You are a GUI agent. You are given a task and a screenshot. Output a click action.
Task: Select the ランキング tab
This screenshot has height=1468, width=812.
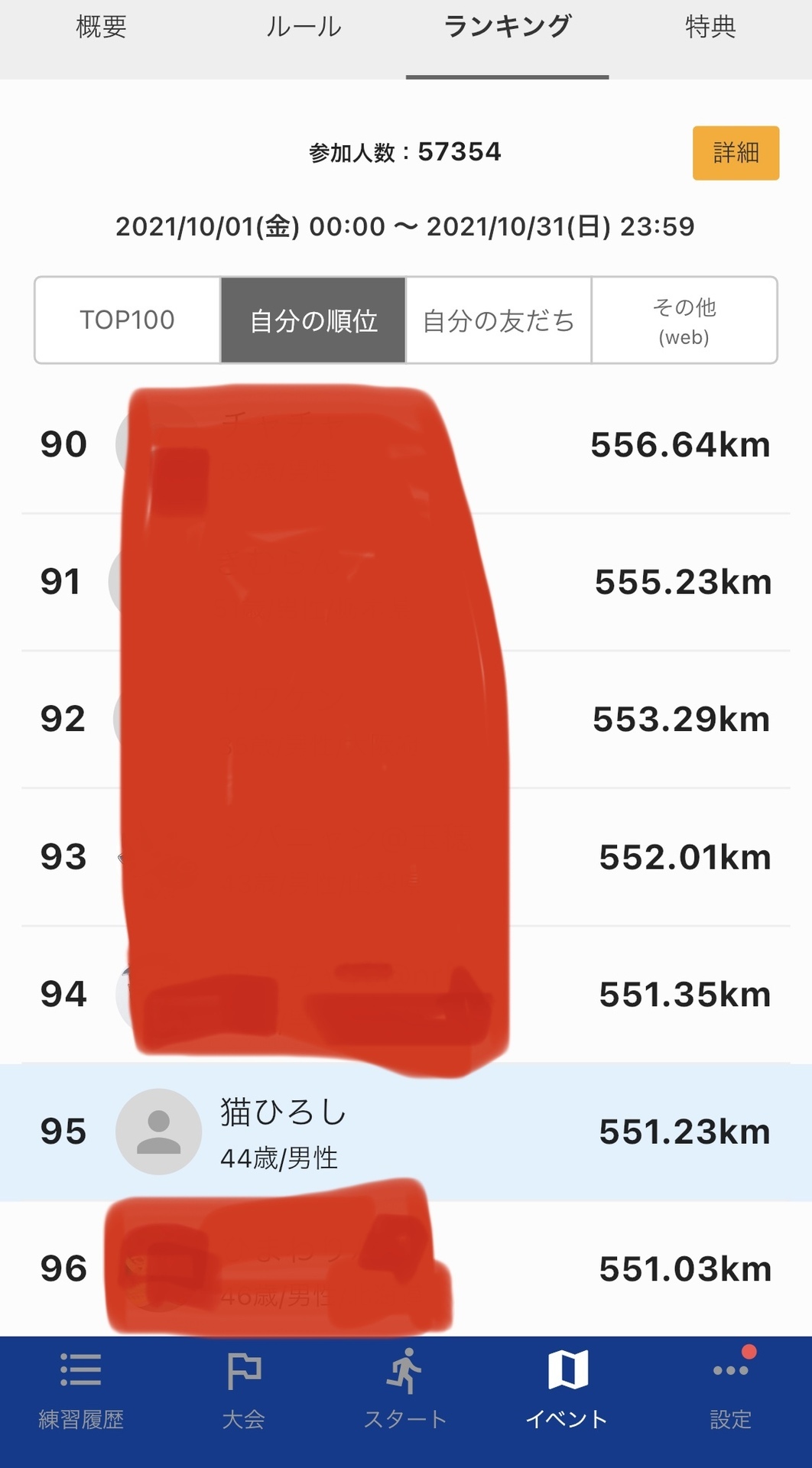tap(507, 28)
